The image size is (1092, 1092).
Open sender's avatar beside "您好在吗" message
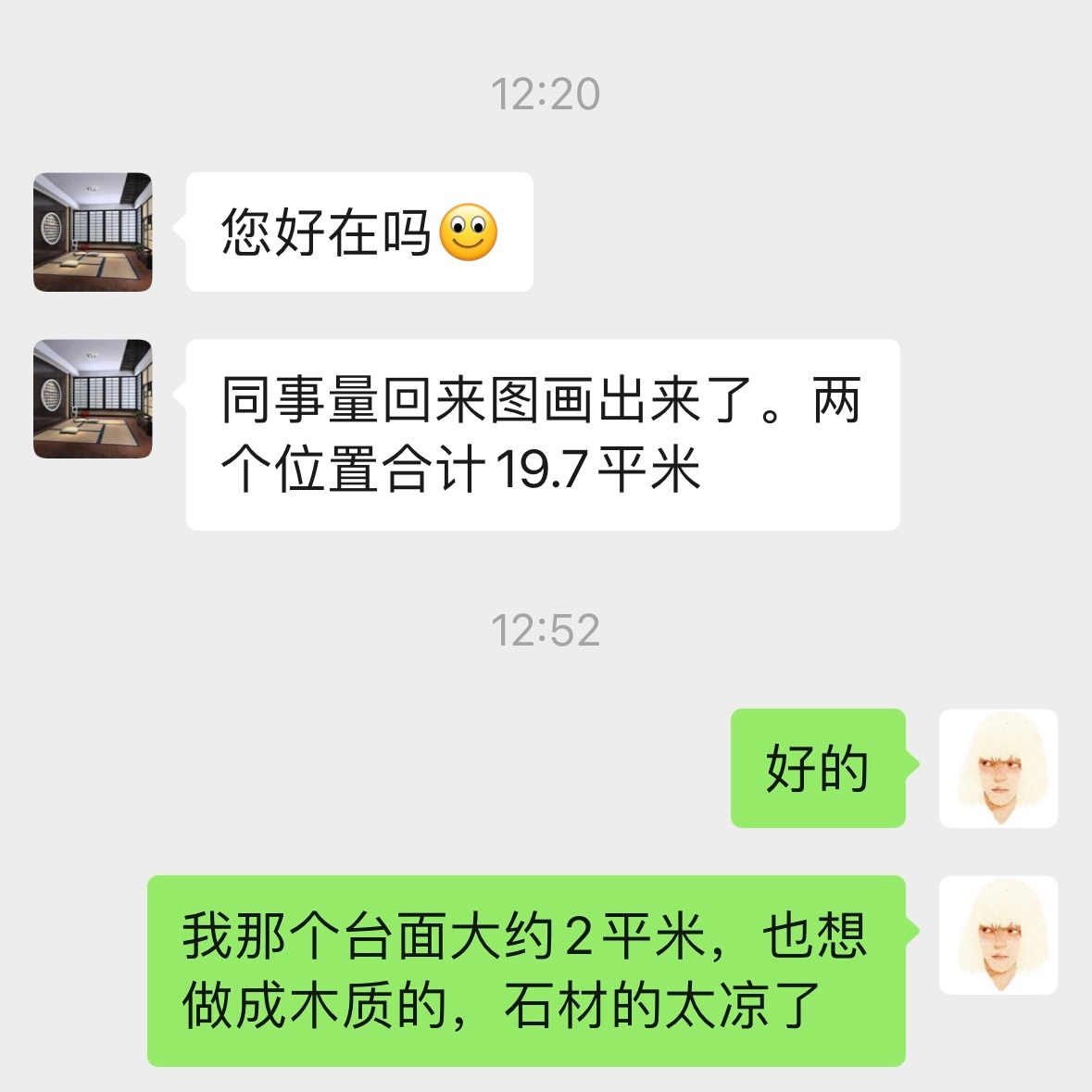93,232
